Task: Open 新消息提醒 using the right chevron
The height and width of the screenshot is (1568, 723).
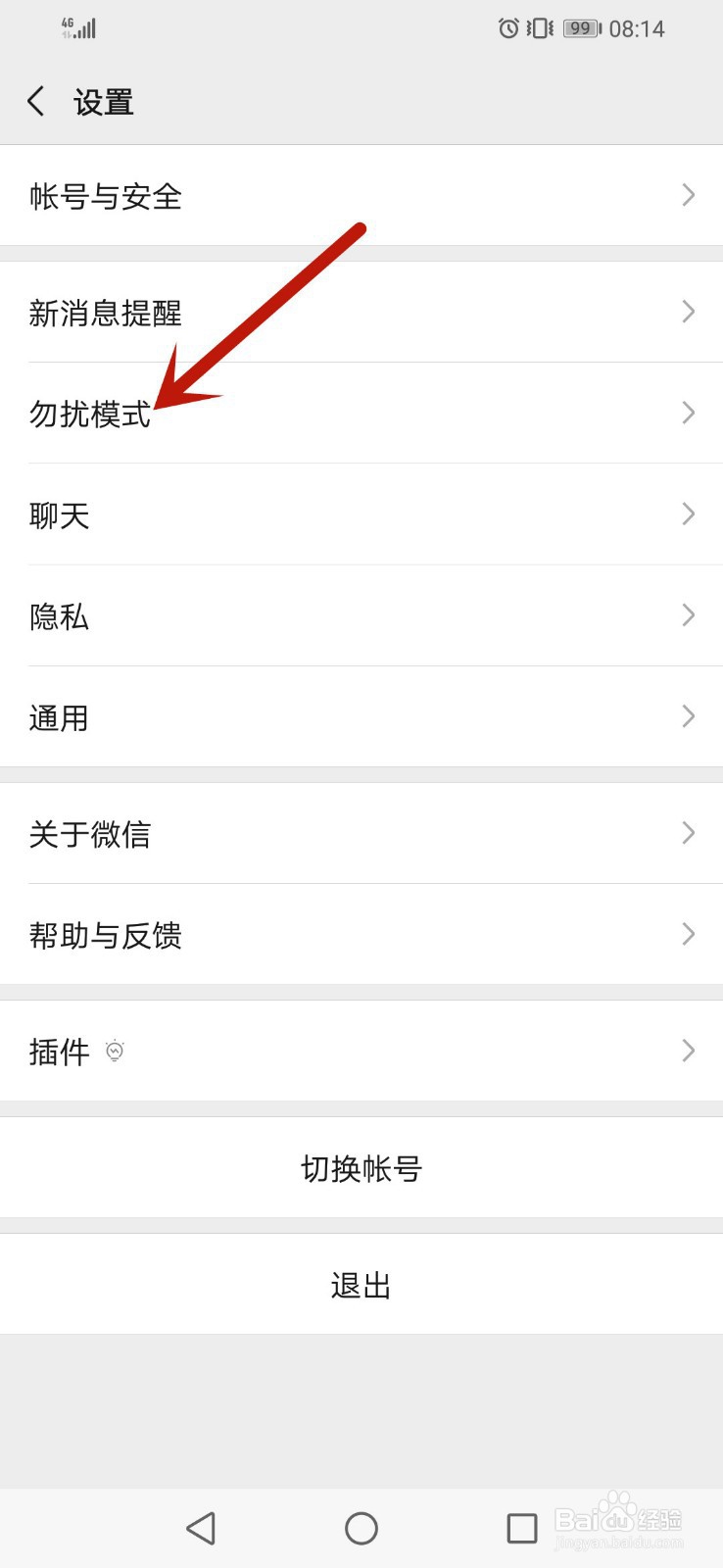Action: pos(687,312)
